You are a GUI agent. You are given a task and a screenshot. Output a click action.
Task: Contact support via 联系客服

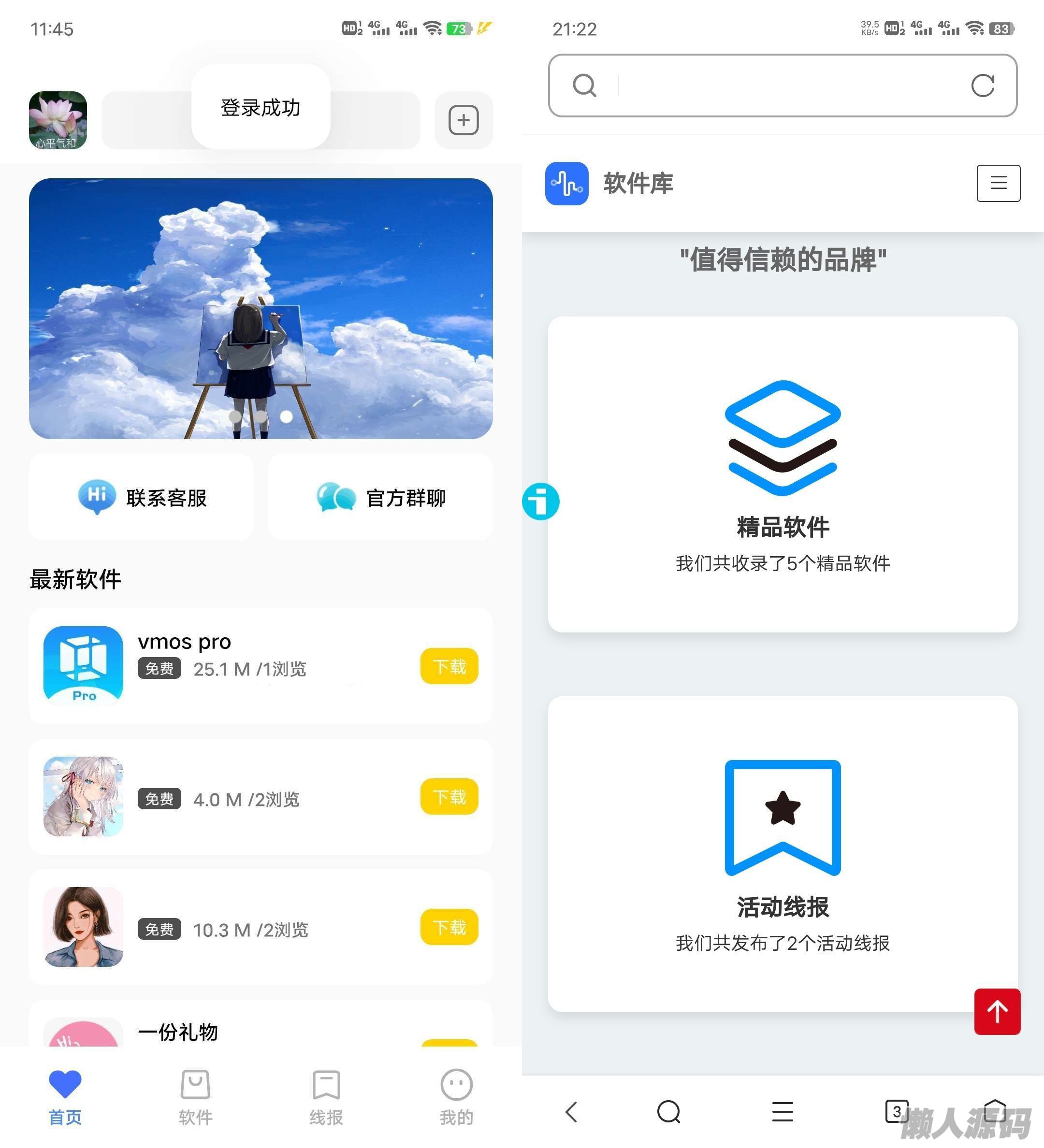pos(142,497)
